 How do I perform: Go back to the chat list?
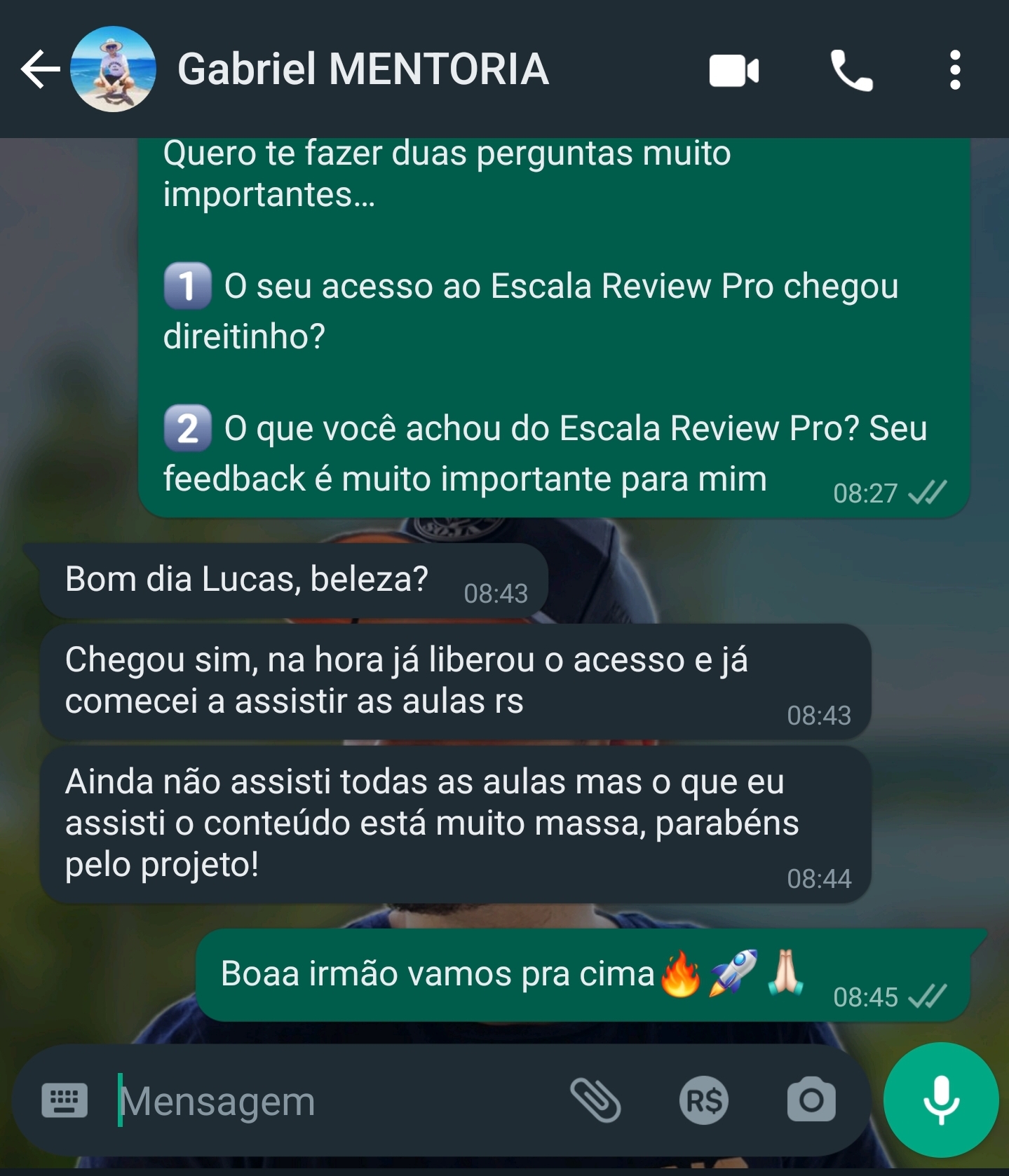point(39,69)
